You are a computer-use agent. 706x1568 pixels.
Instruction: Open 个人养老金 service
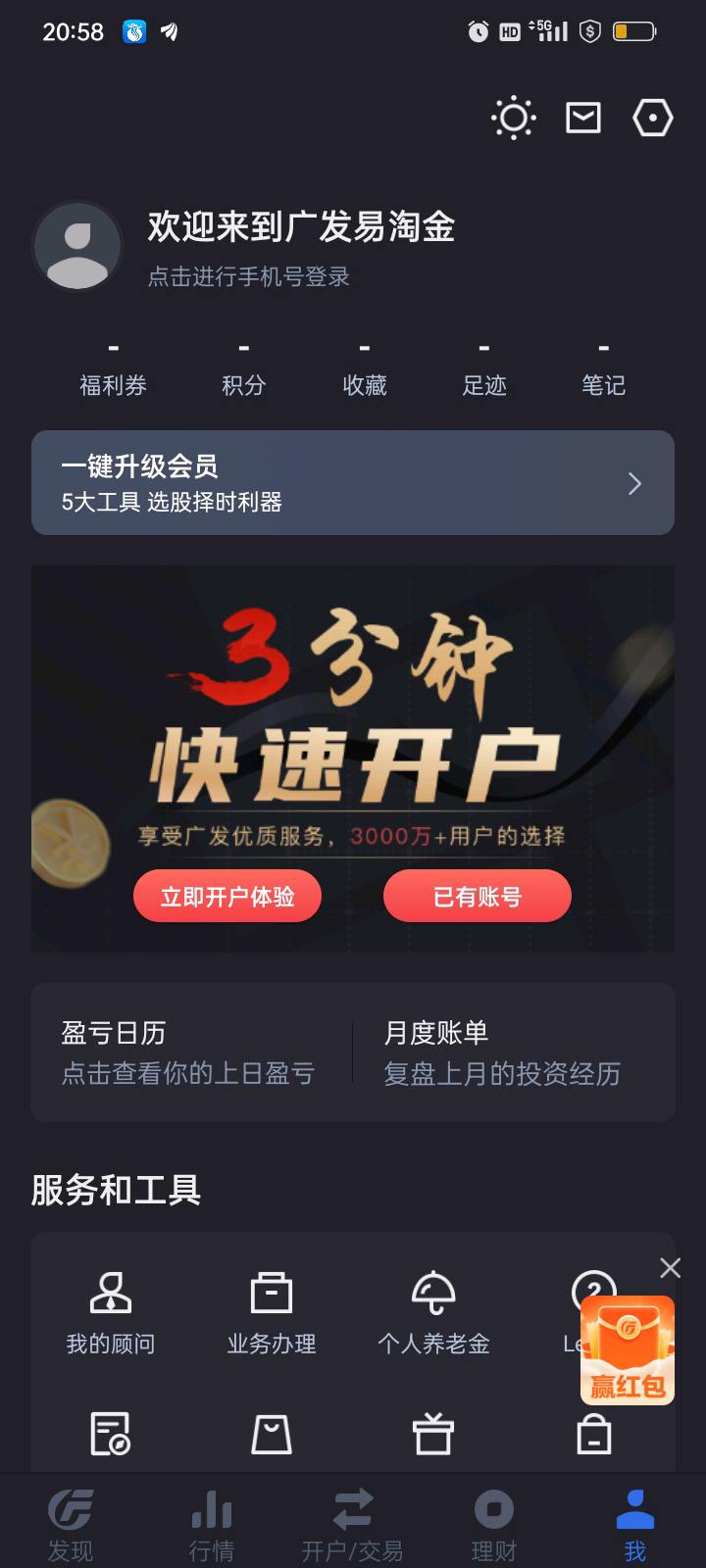click(x=433, y=1313)
